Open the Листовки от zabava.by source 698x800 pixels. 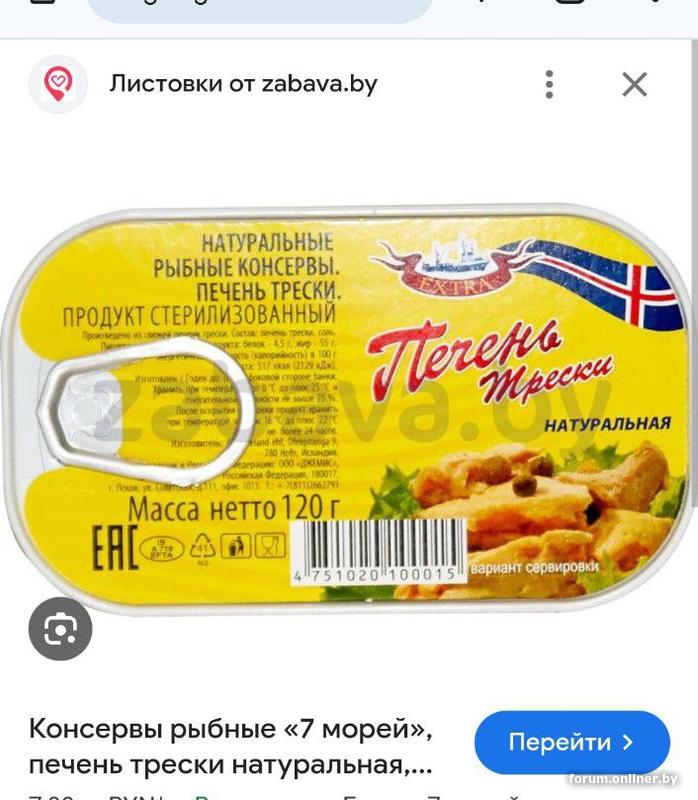pyautogui.click(x=243, y=84)
